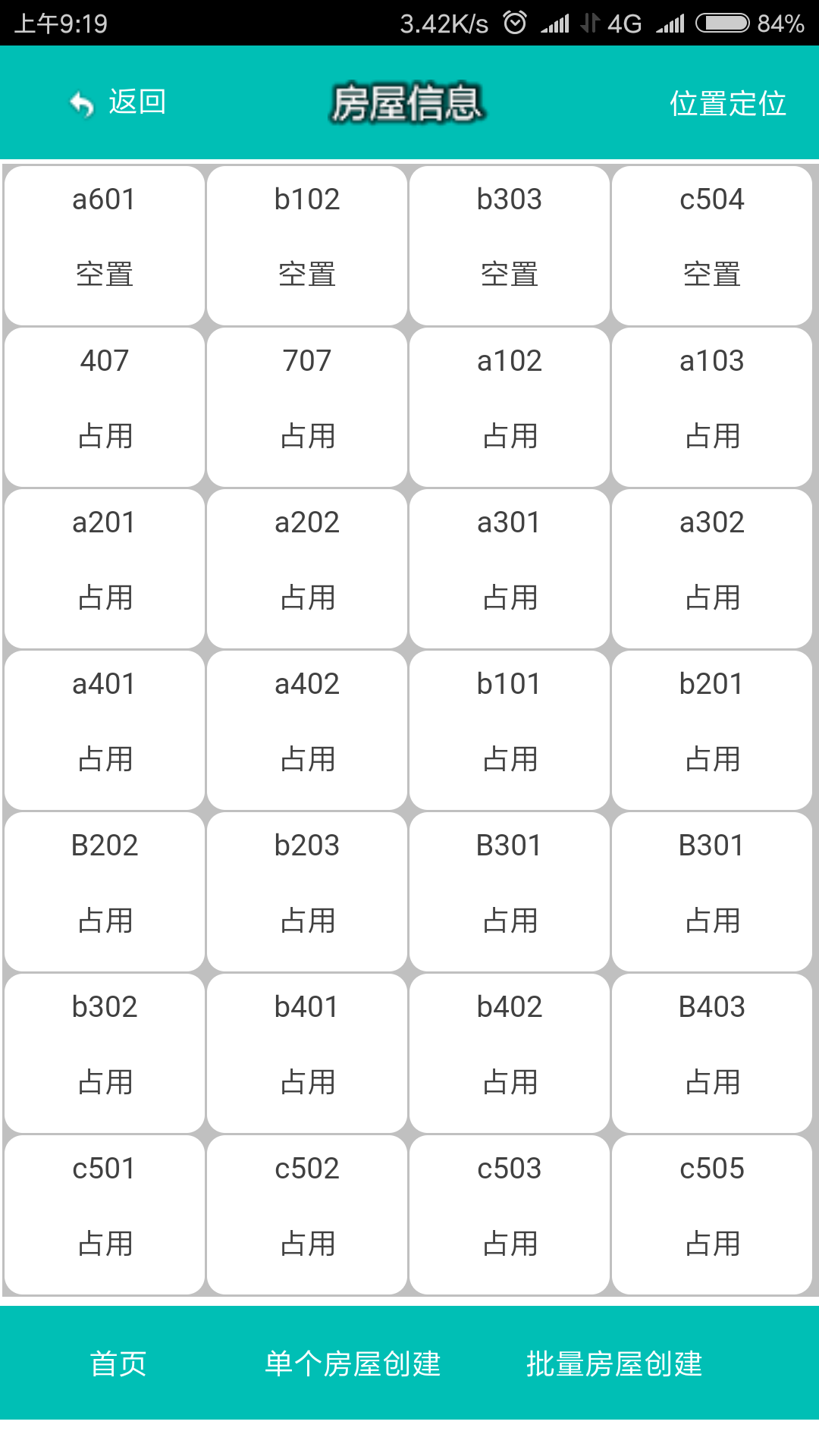Viewport: 819px width, 1456px height.
Task: Select vacant room a601
Action: click(x=102, y=243)
